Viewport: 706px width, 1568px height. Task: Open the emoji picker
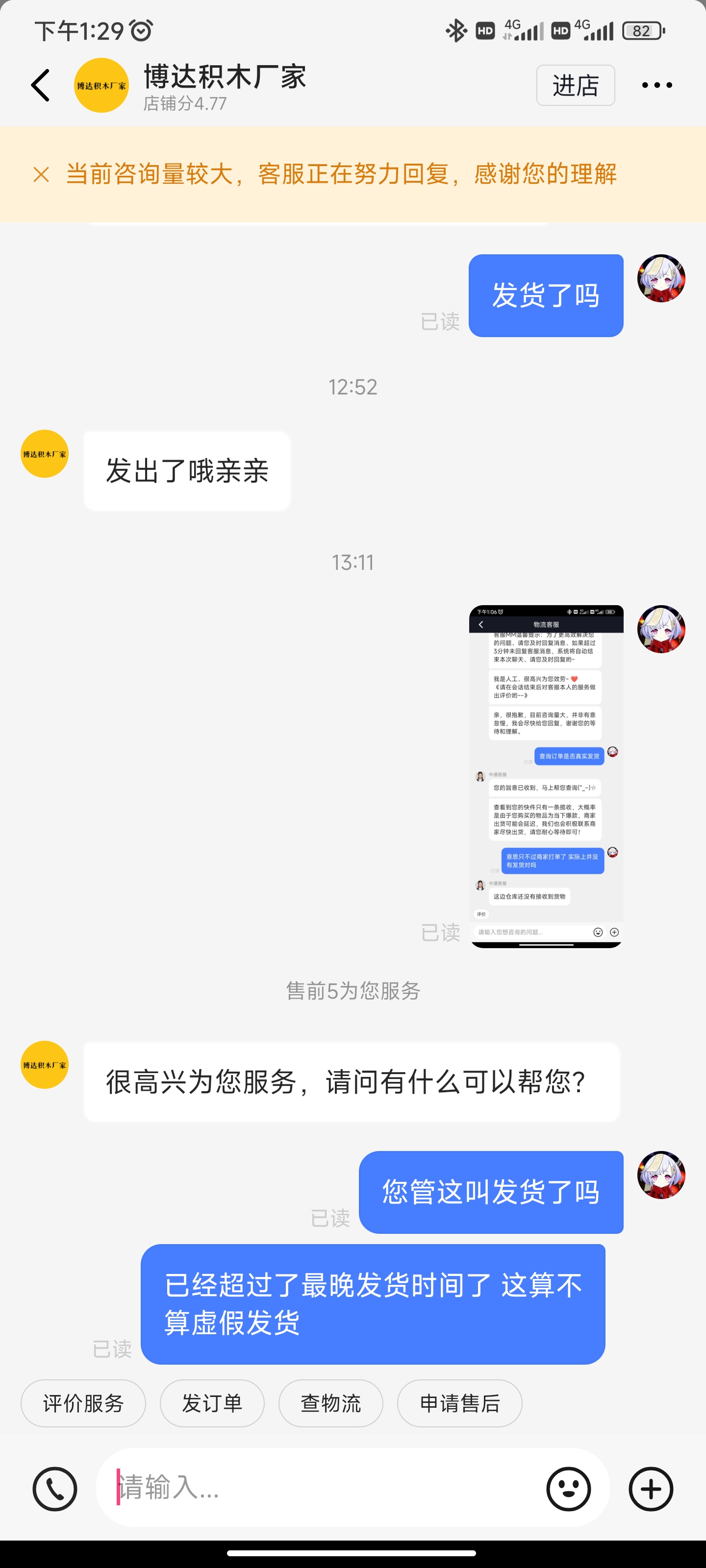(x=568, y=1489)
